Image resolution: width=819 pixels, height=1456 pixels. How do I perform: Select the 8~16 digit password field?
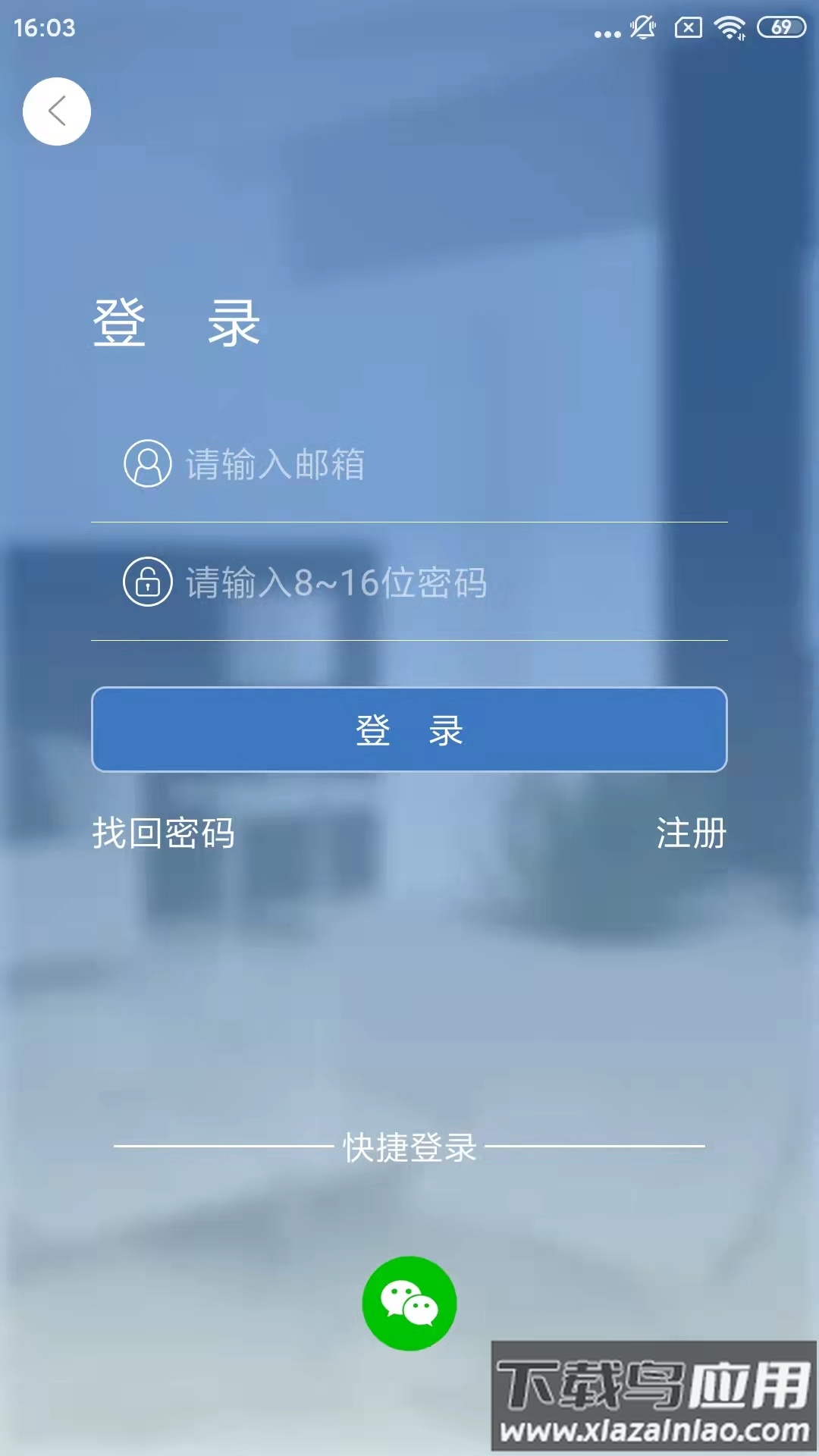[x=425, y=582]
